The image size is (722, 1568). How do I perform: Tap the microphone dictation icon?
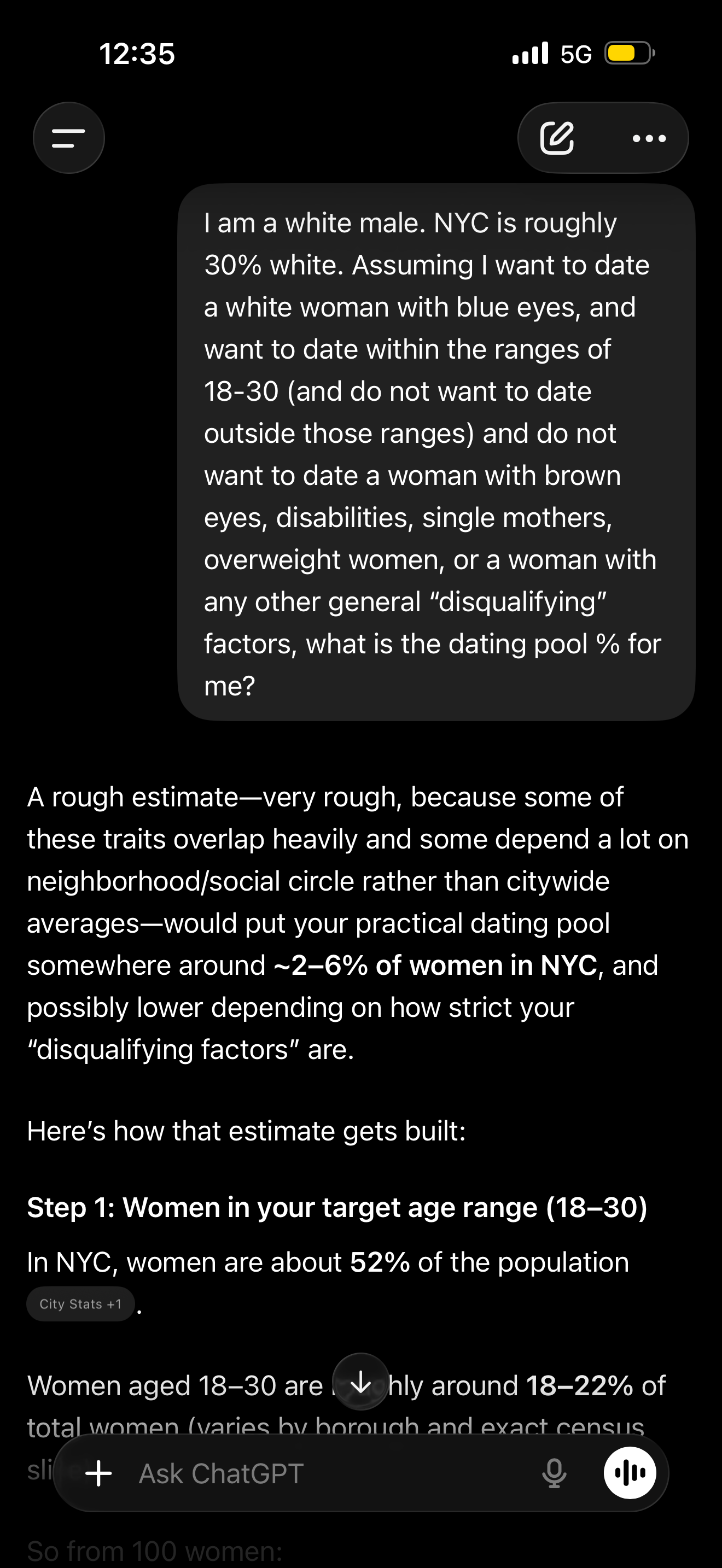[x=554, y=1473]
